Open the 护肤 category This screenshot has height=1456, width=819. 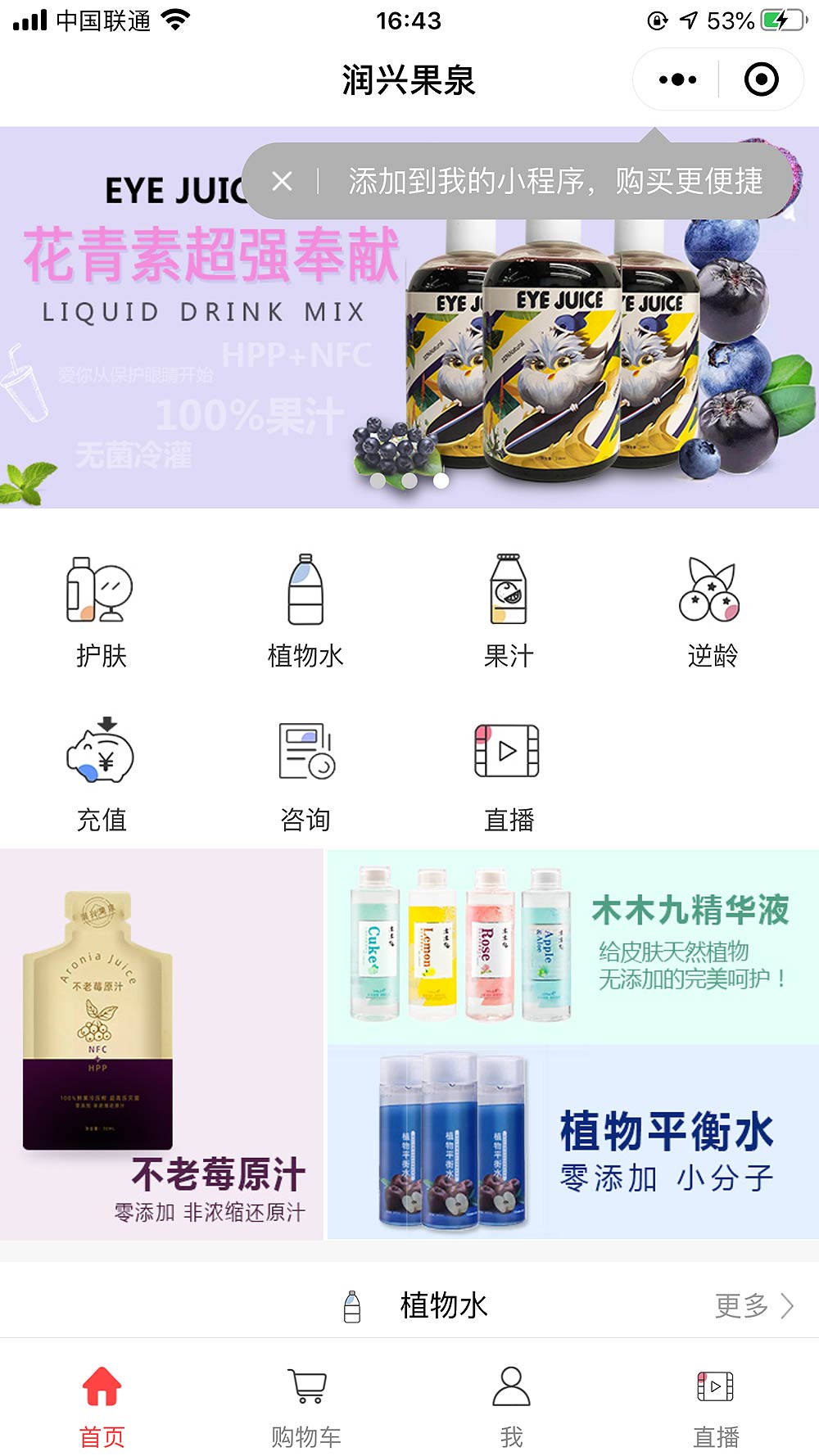(x=101, y=611)
